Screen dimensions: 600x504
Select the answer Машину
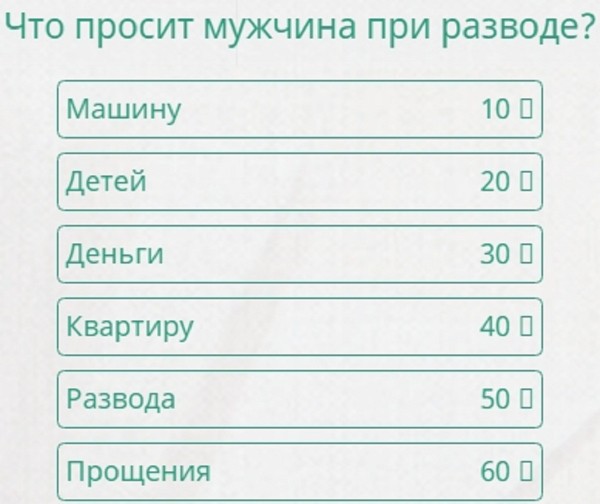tap(299, 109)
